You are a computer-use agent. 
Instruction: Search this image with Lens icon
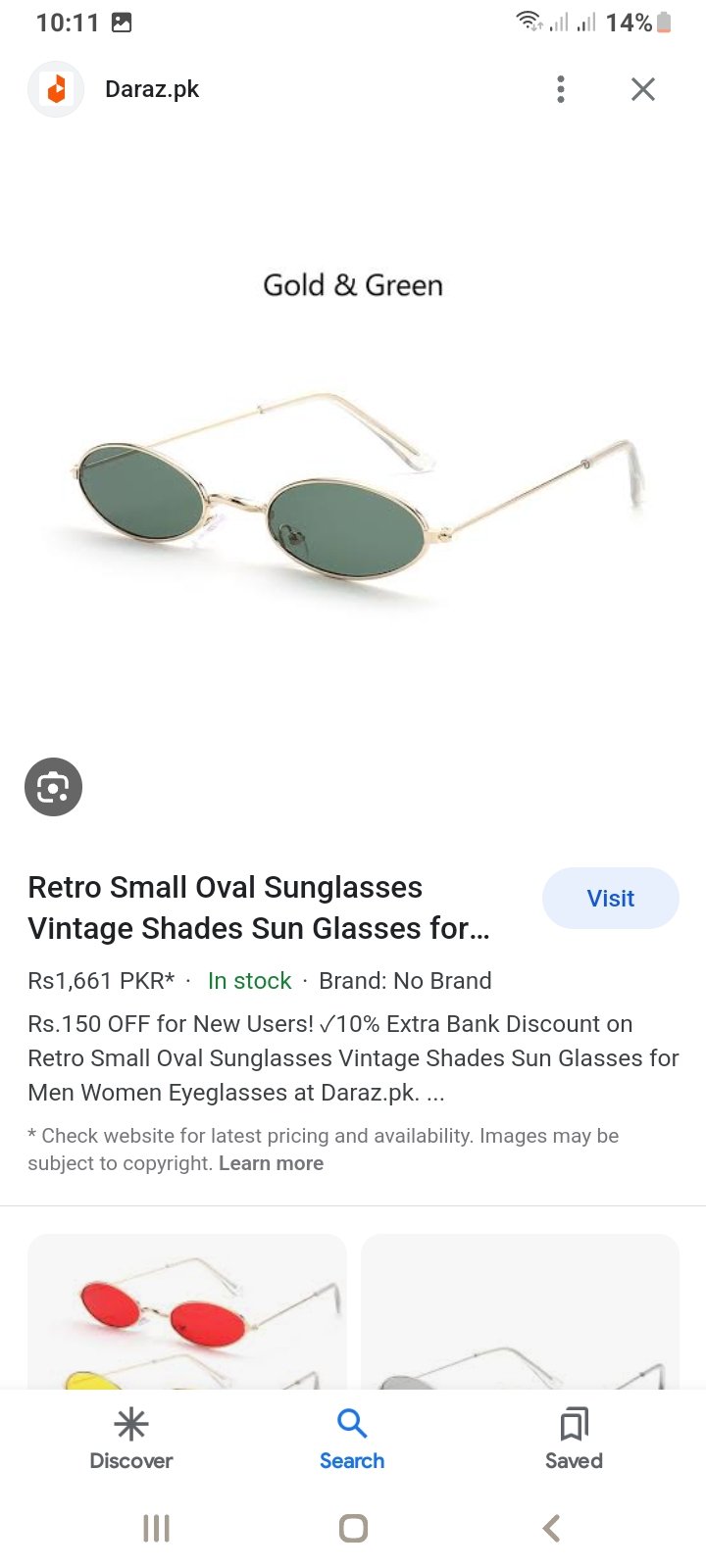53,787
